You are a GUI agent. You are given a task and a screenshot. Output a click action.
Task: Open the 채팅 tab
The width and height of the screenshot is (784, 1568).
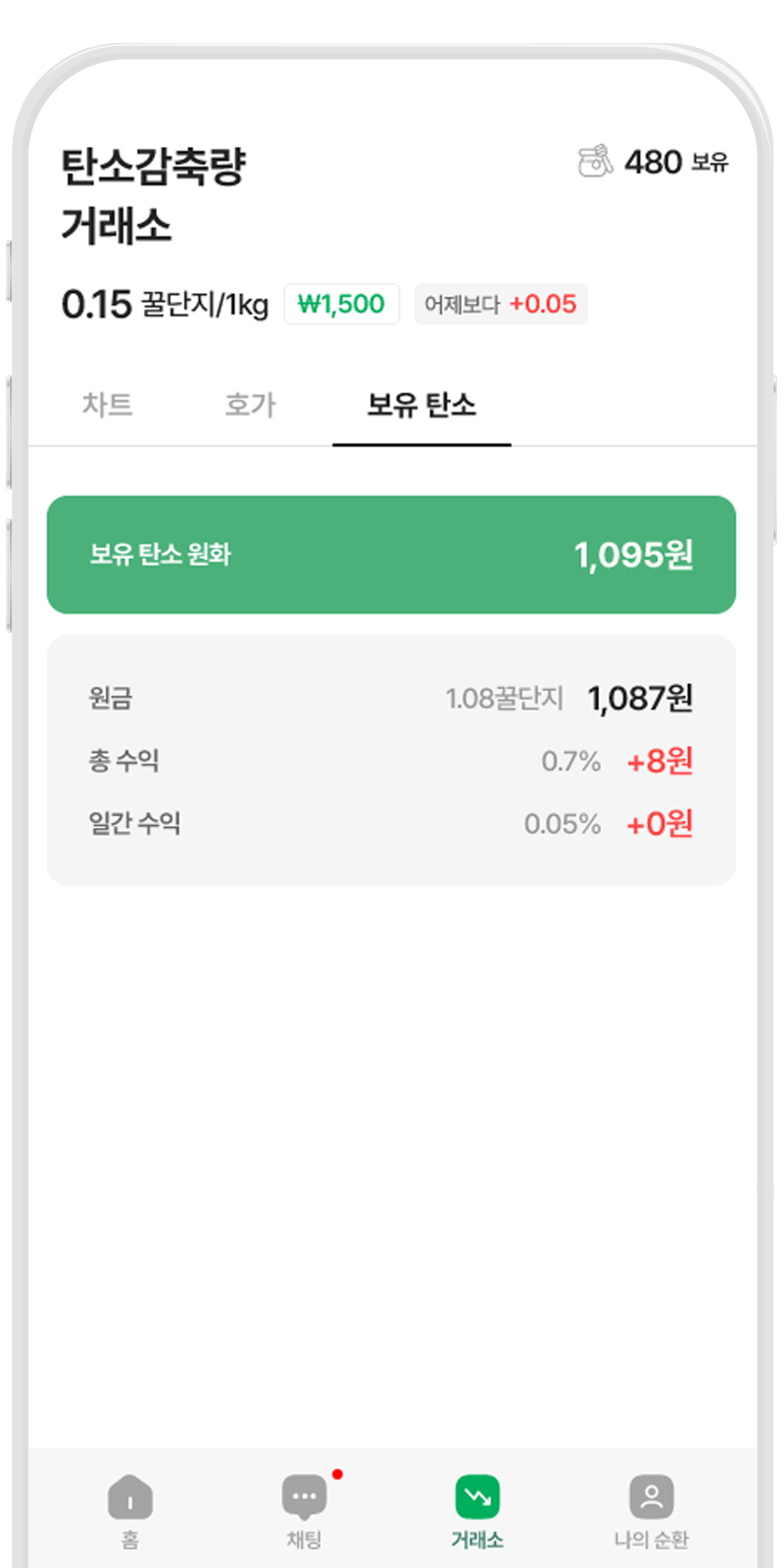(304, 1511)
